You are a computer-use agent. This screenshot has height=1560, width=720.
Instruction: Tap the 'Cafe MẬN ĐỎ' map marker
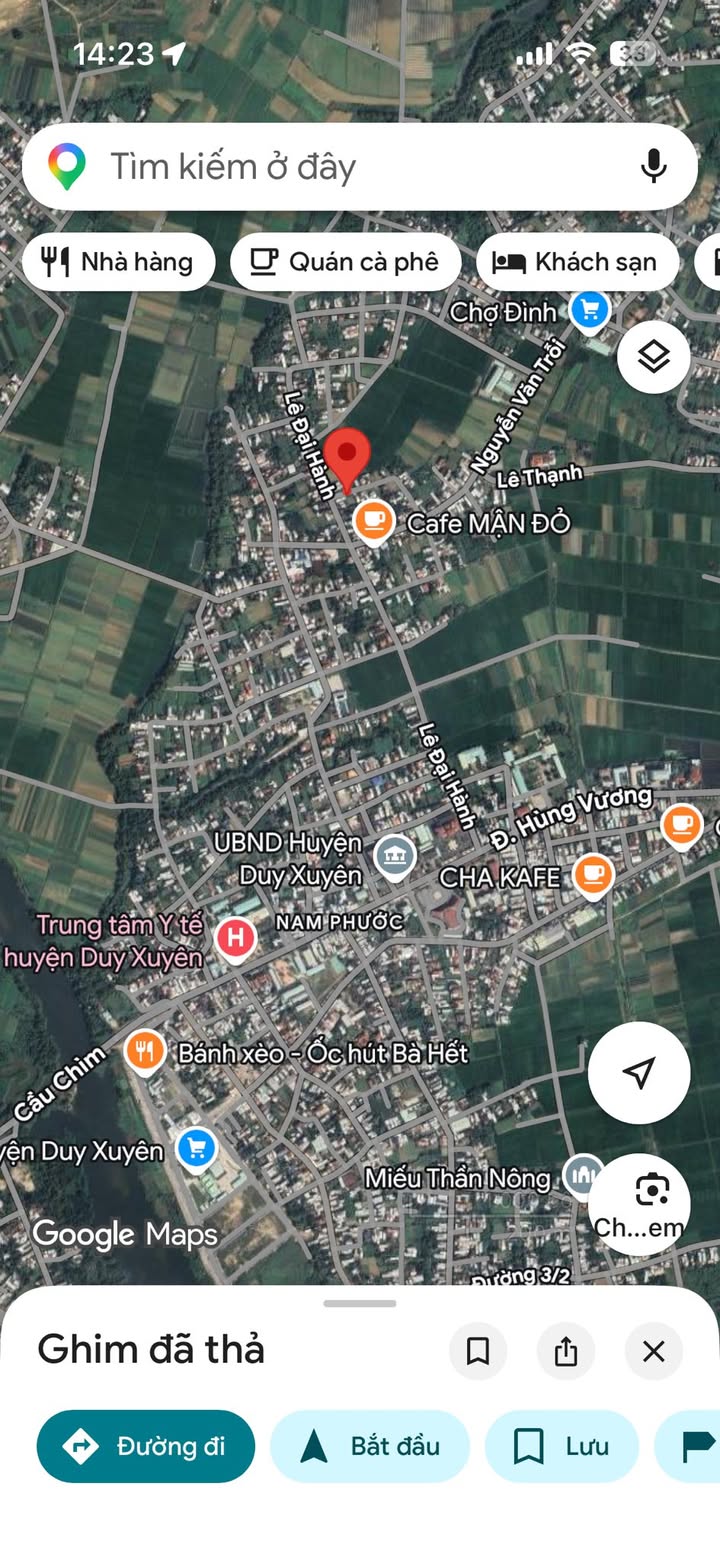pyautogui.click(x=374, y=520)
